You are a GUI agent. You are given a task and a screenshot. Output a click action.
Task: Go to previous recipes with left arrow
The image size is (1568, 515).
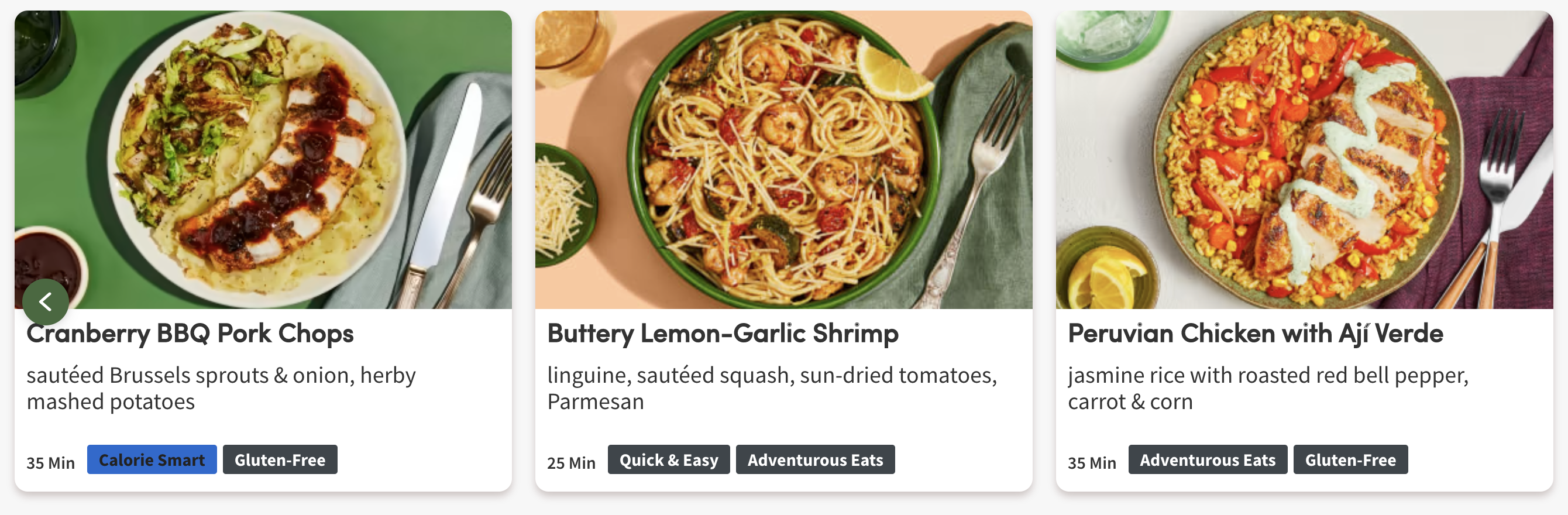point(46,301)
